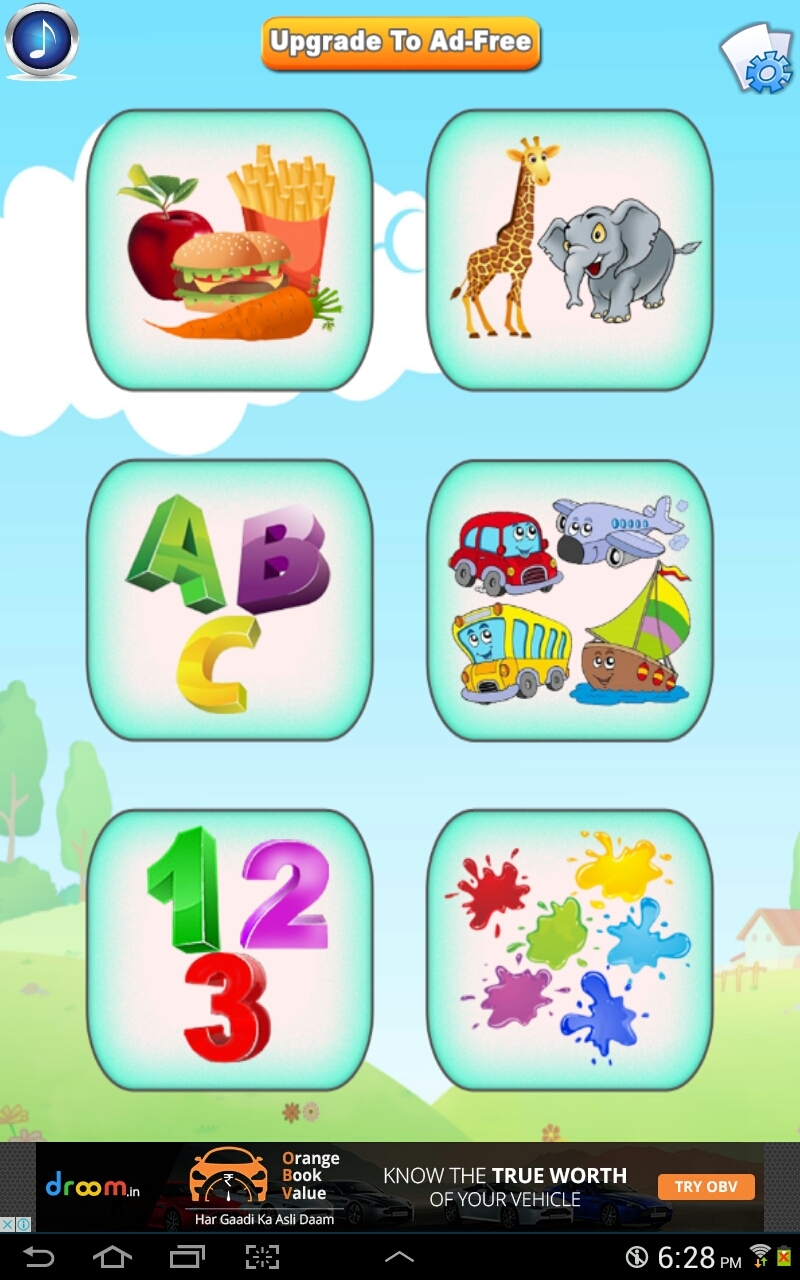Open the giraffe and elephant animals category
Viewport: 800px width, 1280px height.
click(x=570, y=250)
